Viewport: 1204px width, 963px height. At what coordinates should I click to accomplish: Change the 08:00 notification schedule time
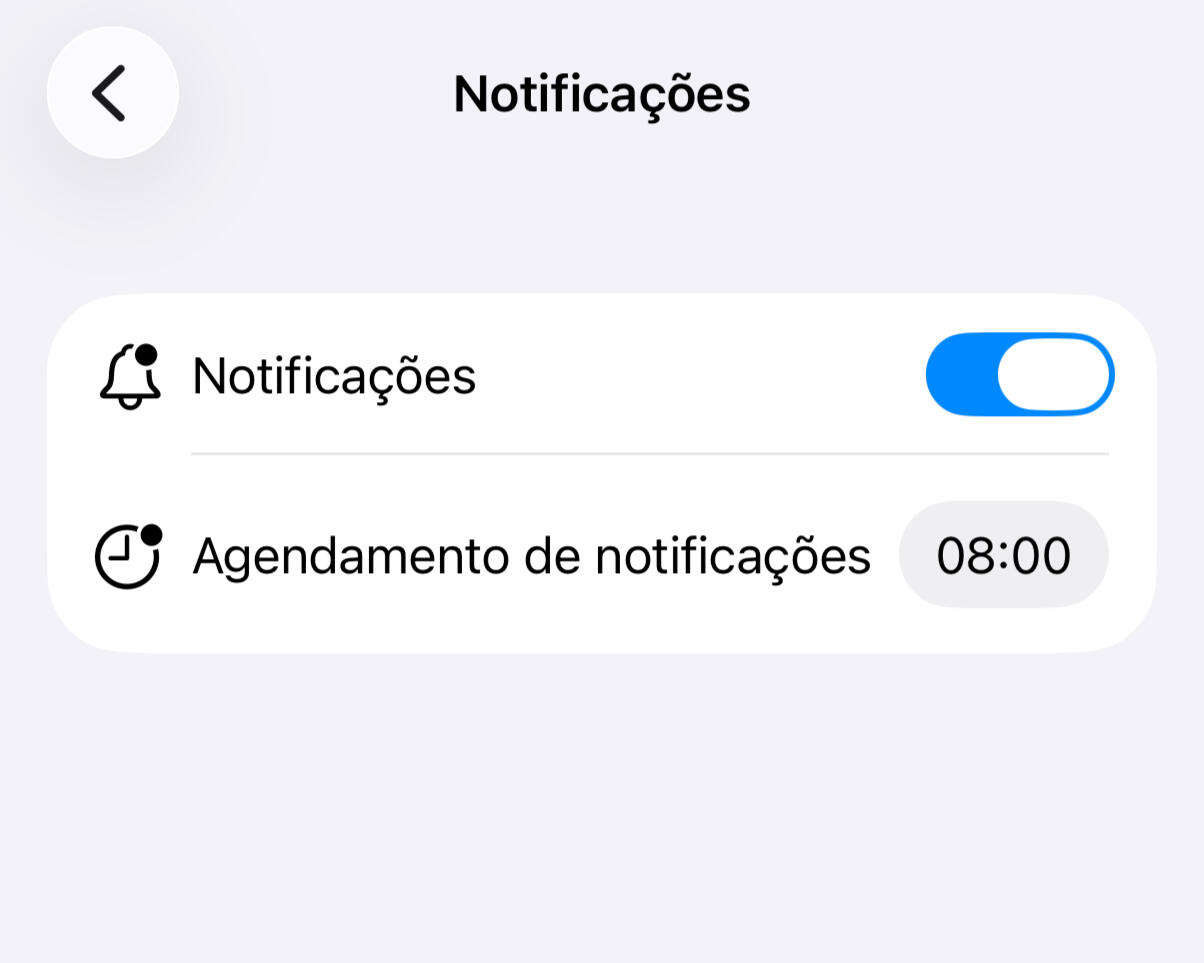(x=1003, y=555)
